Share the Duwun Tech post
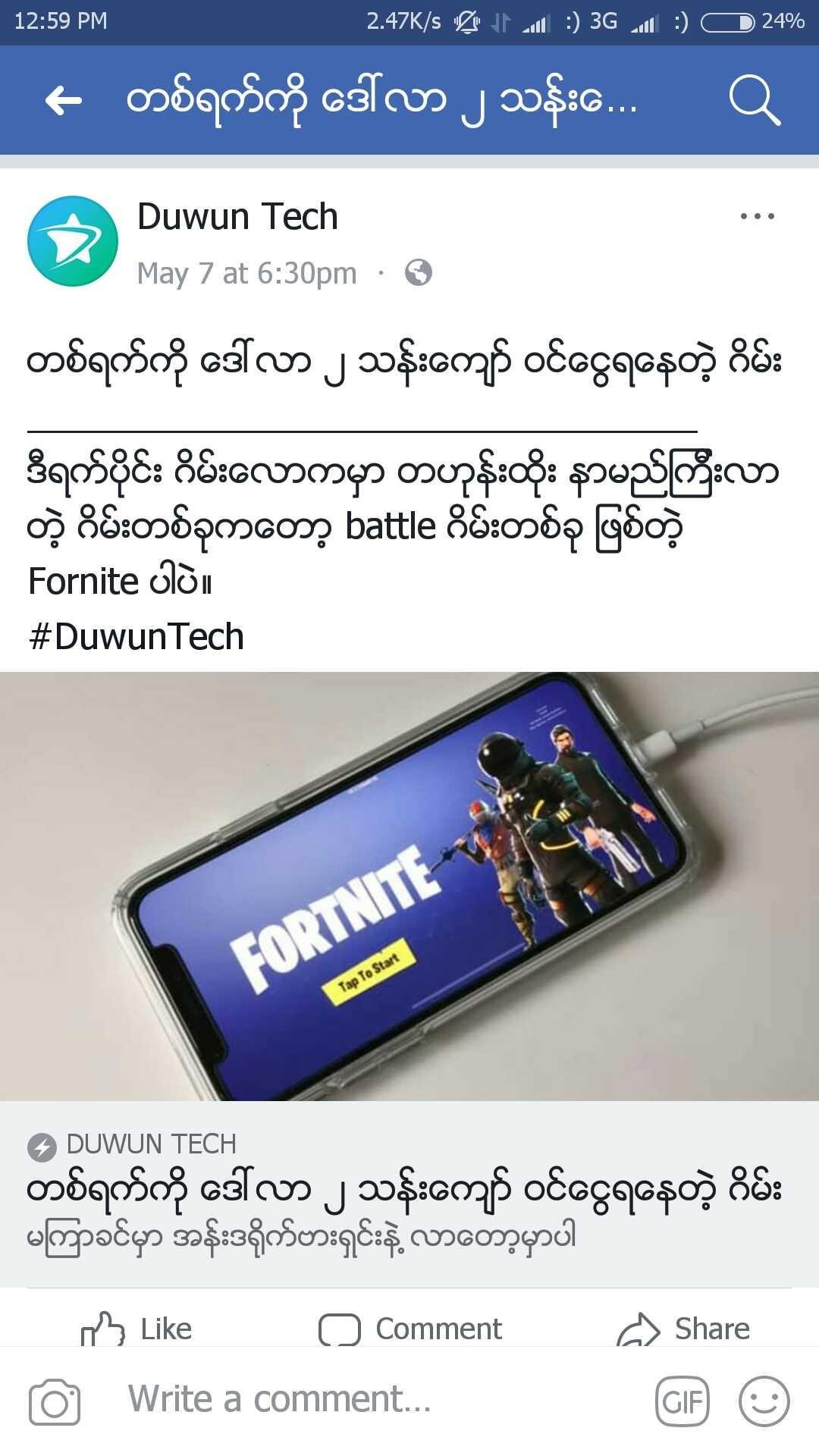The width and height of the screenshot is (819, 1456). (x=683, y=1329)
